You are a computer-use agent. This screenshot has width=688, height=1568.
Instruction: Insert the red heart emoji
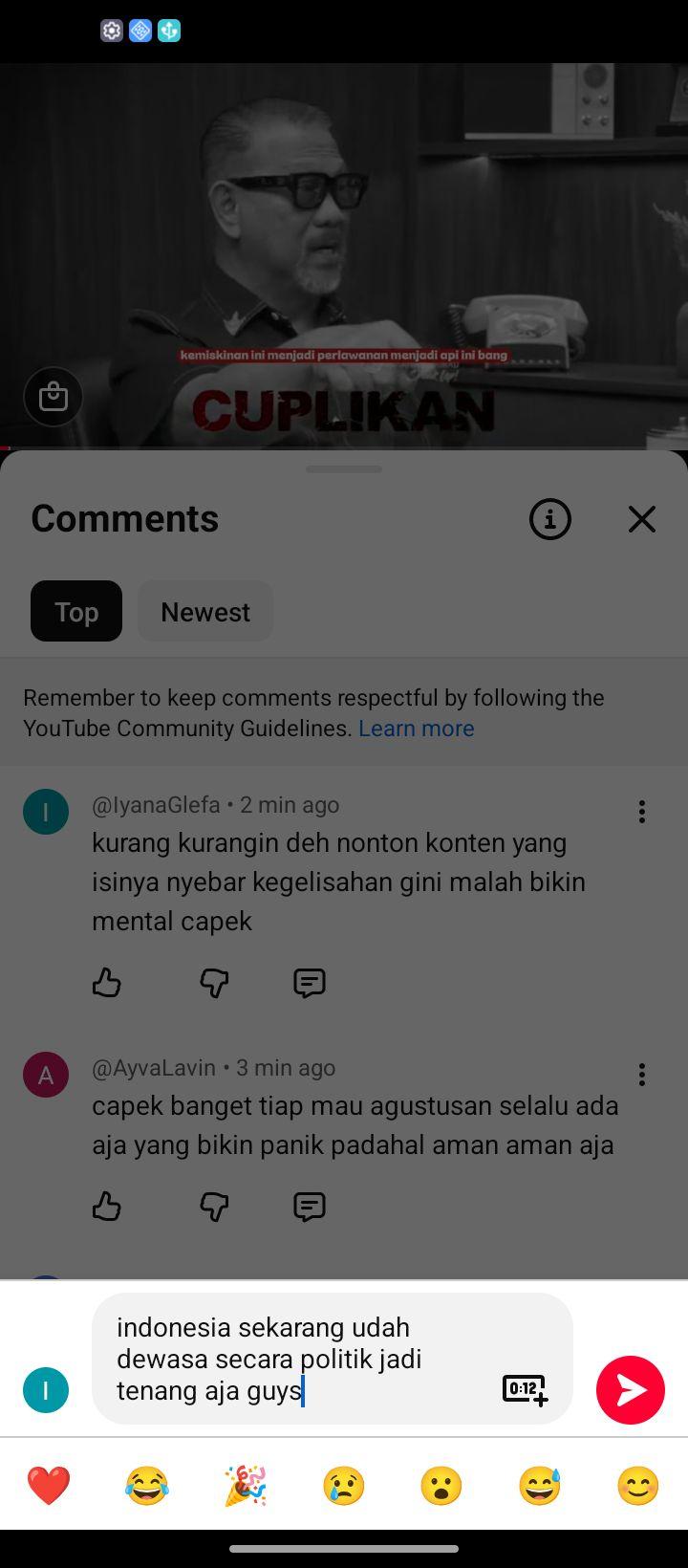[x=49, y=1486]
